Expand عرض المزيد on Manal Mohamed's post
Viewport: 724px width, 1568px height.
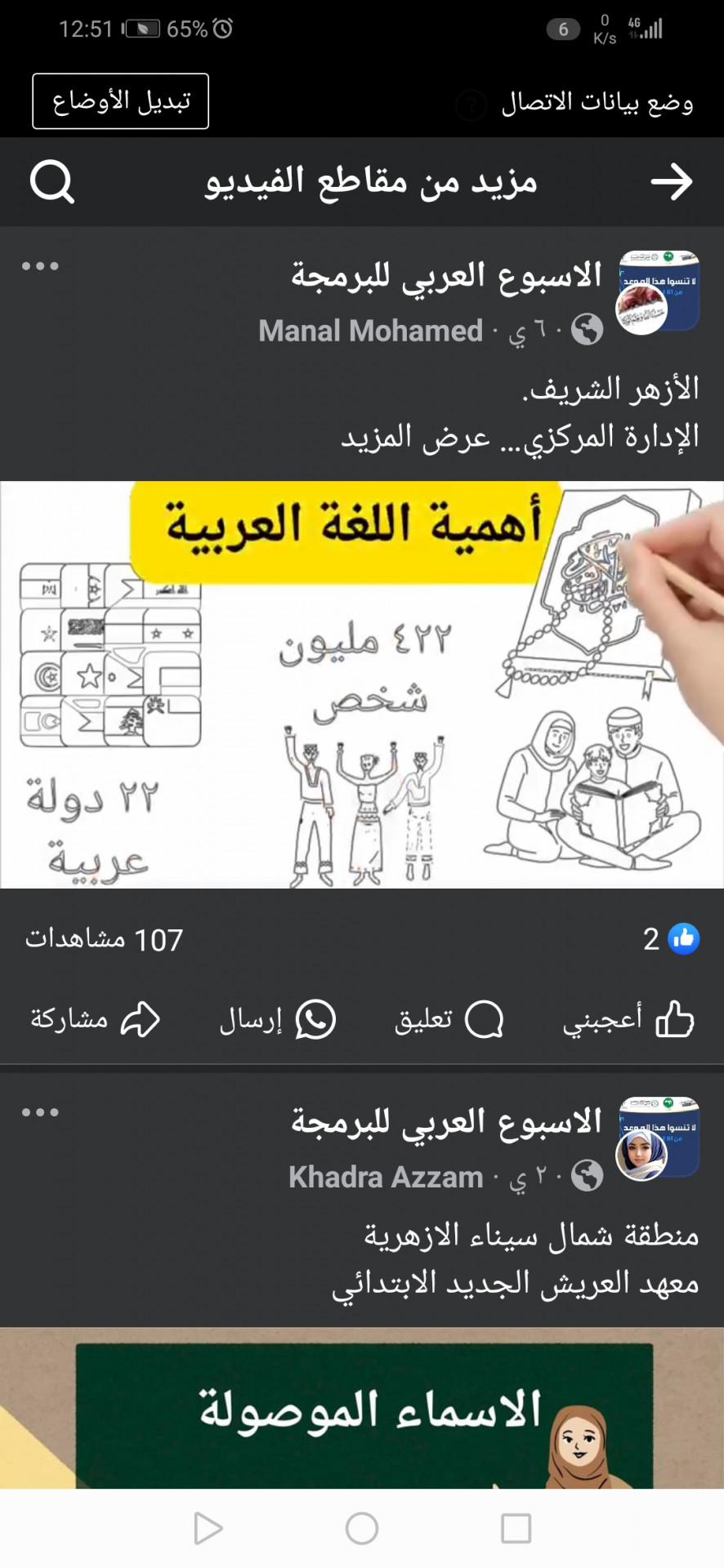pyautogui.click(x=415, y=437)
